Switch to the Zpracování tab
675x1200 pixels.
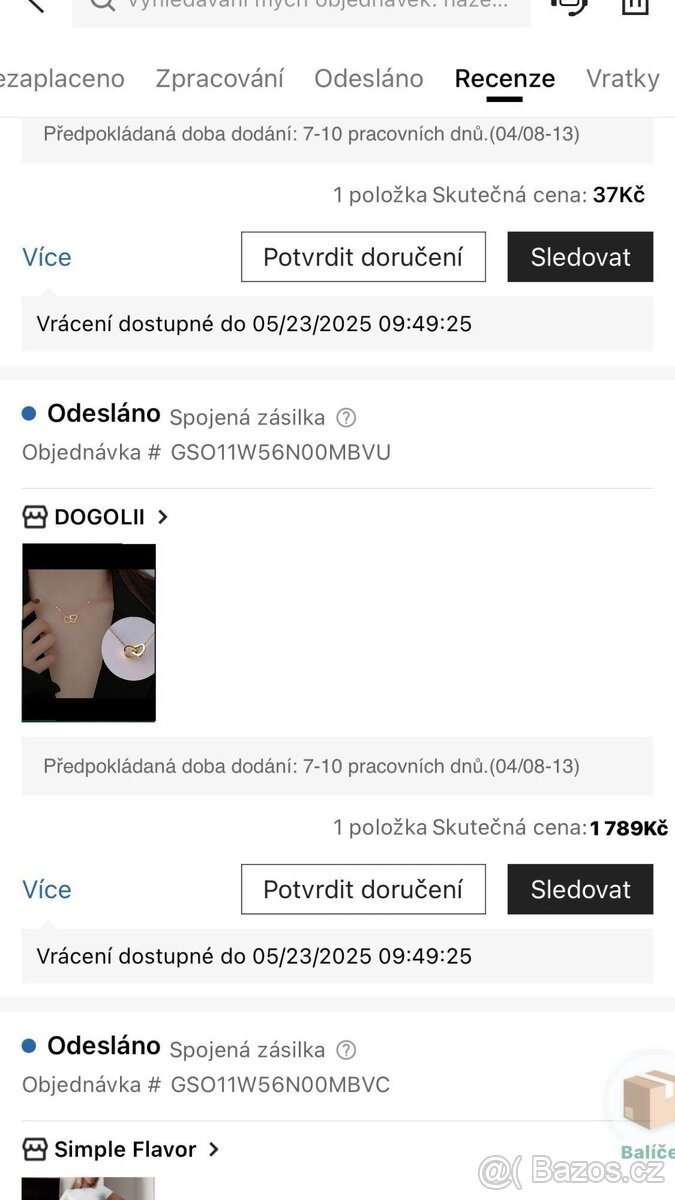[x=220, y=79]
